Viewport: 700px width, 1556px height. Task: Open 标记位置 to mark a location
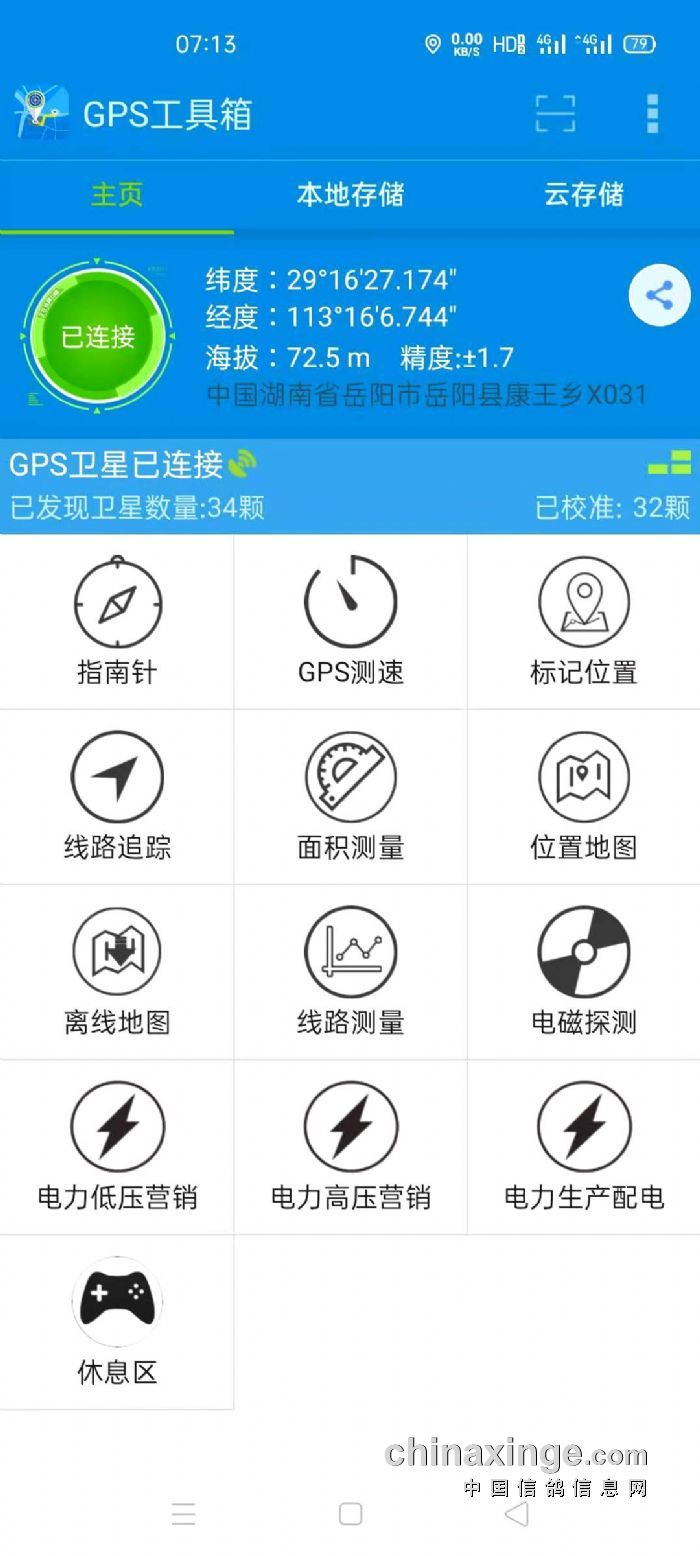pyautogui.click(x=584, y=622)
